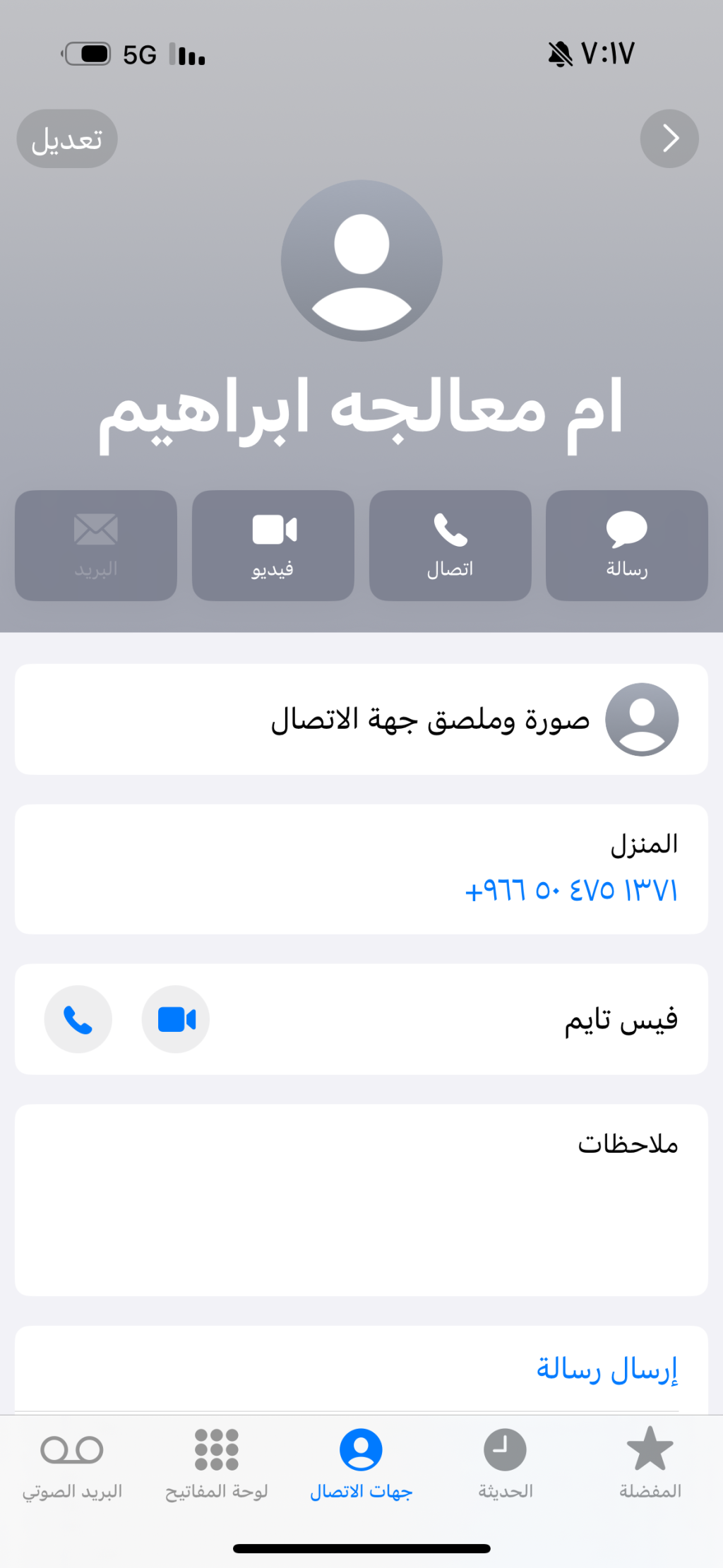The image size is (723, 1568).
Task: Open the ملاحظات notes field
Action: (x=361, y=1199)
